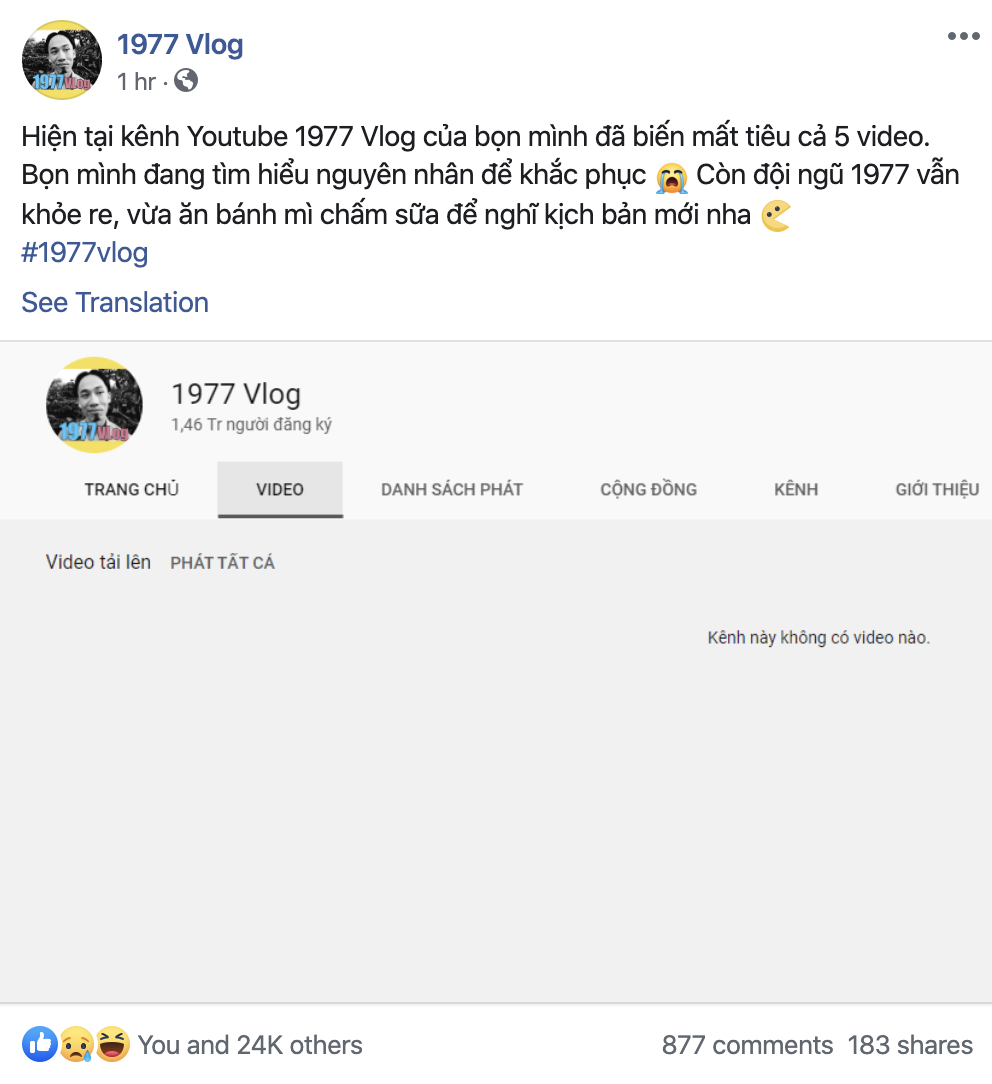This screenshot has height=1084, width=992.
Task: Click the See Translation link
Action: coord(114,302)
